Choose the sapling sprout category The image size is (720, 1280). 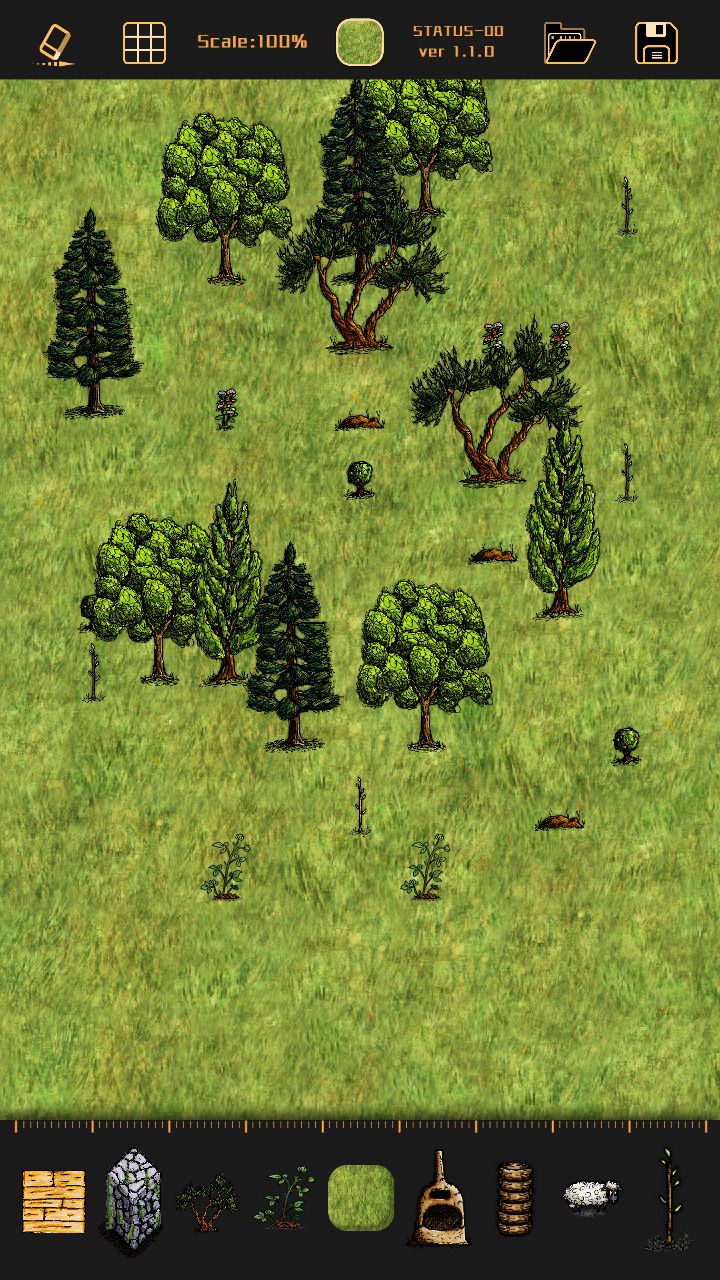pyautogui.click(x=667, y=1198)
